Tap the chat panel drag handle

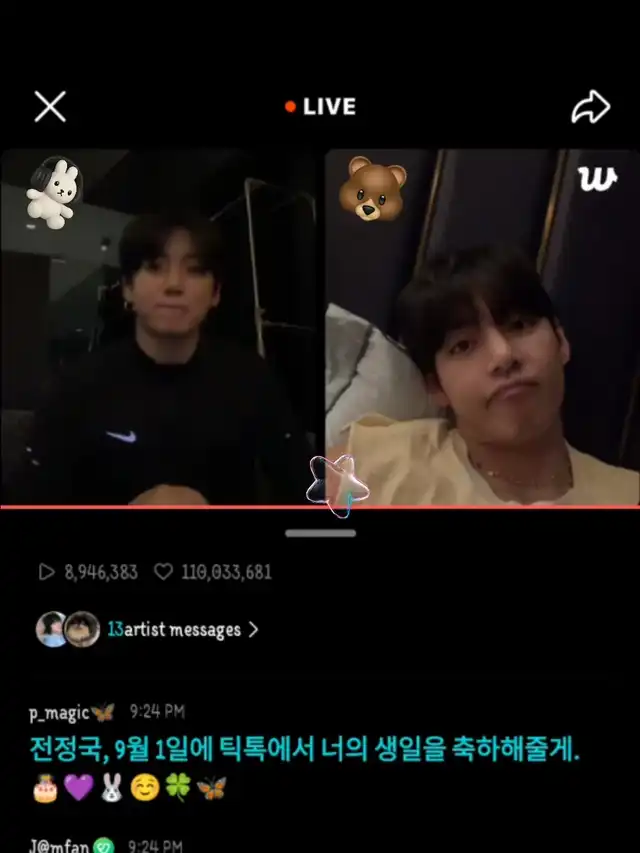click(320, 533)
